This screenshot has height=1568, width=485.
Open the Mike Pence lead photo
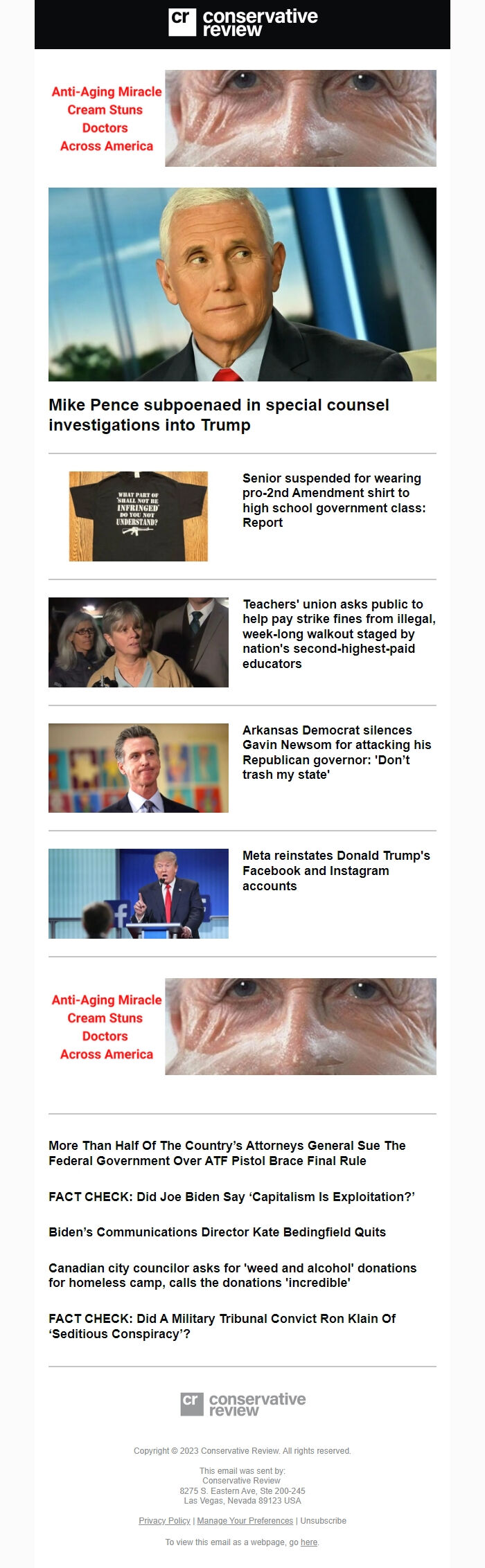pyautogui.click(x=242, y=284)
